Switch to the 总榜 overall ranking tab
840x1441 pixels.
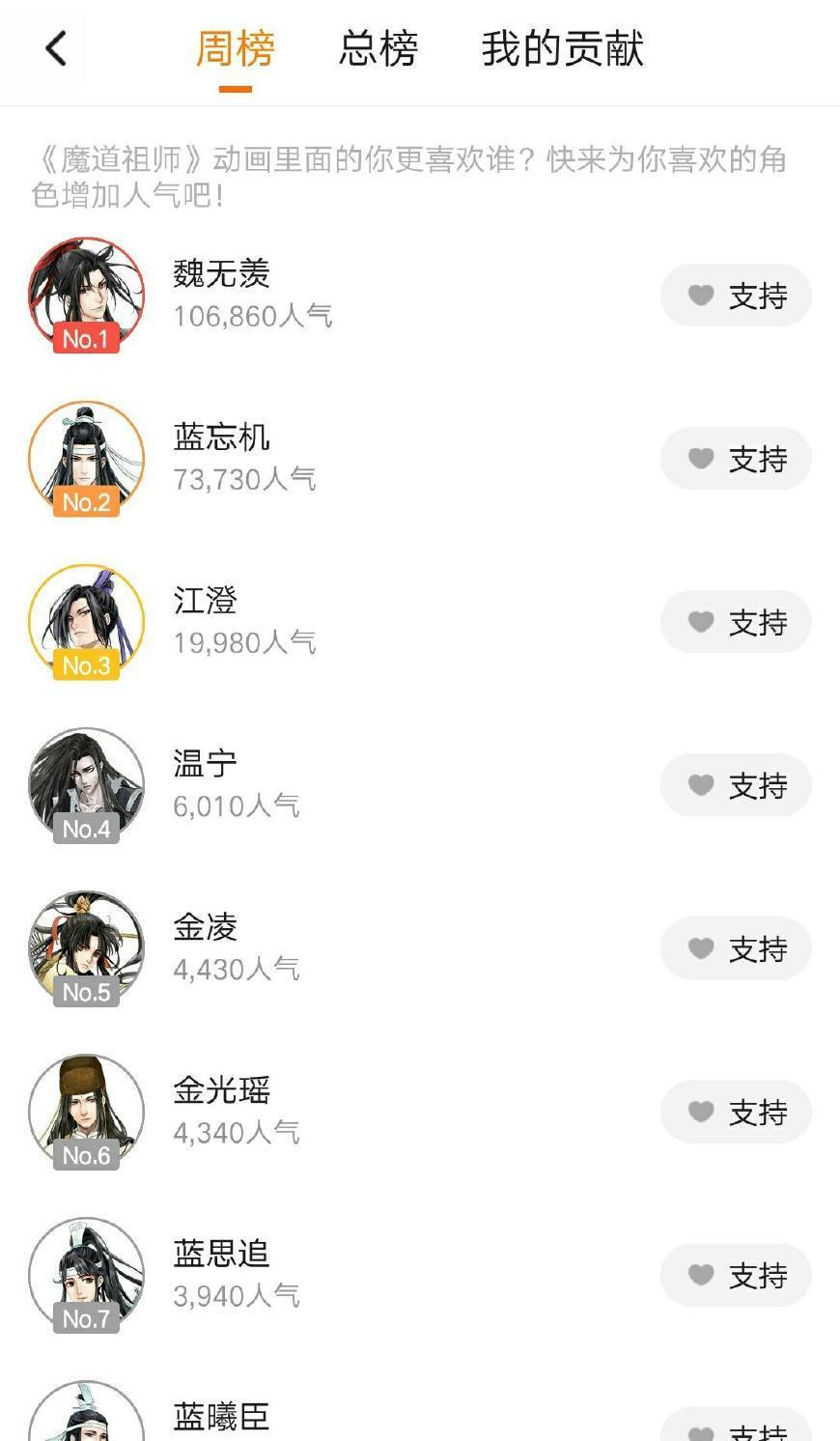pos(378,50)
